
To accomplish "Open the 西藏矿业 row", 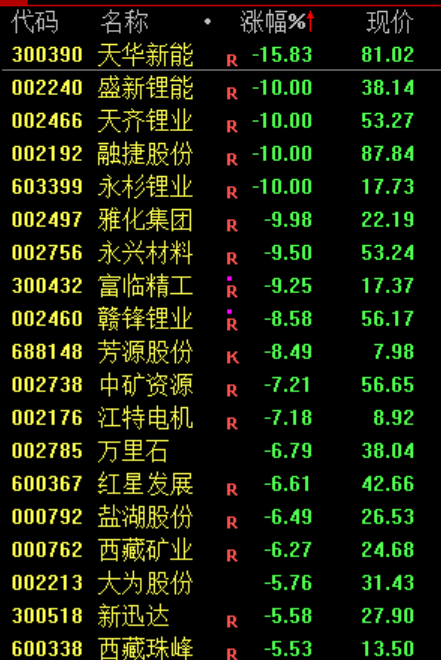I will coord(220,551).
